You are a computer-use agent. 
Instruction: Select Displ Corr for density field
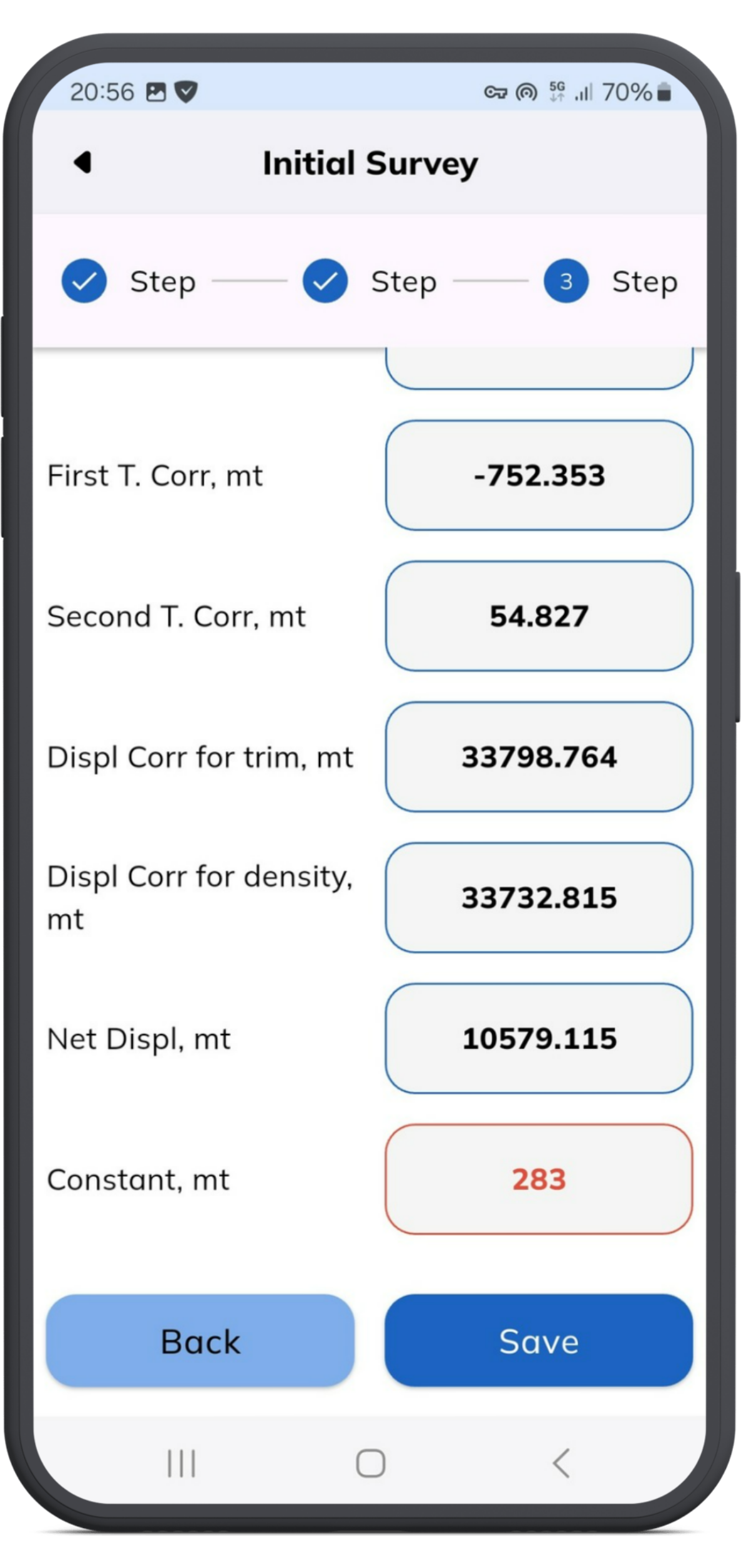point(539,898)
